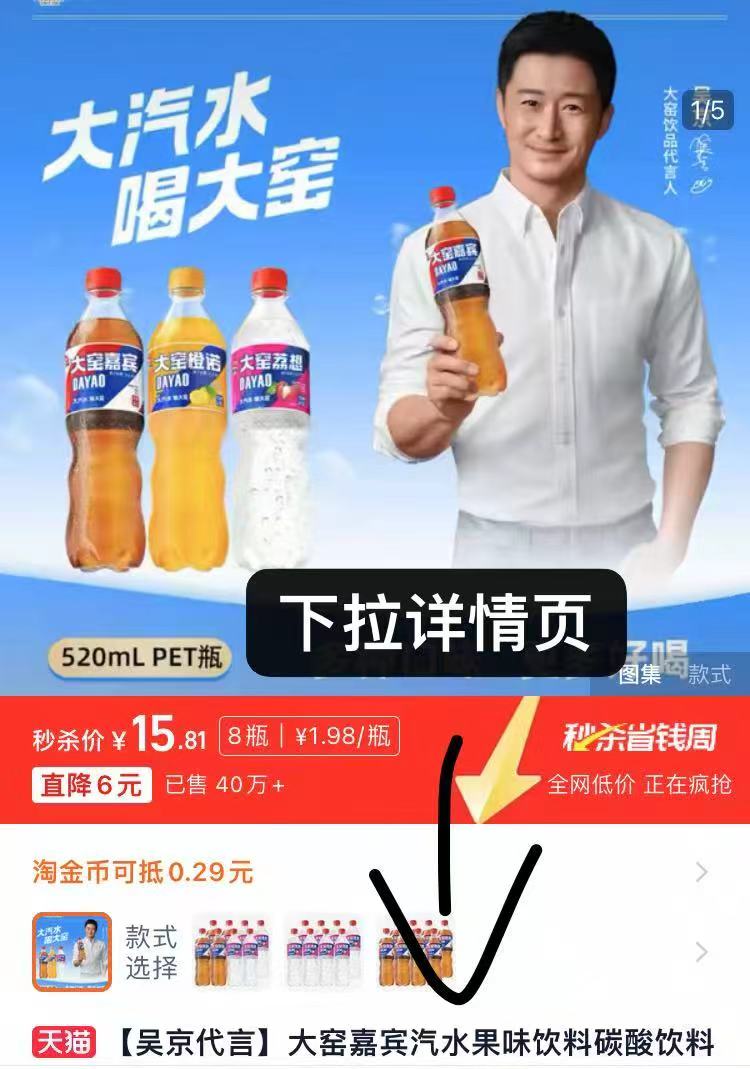Switch to the 款式 tab

tap(709, 674)
